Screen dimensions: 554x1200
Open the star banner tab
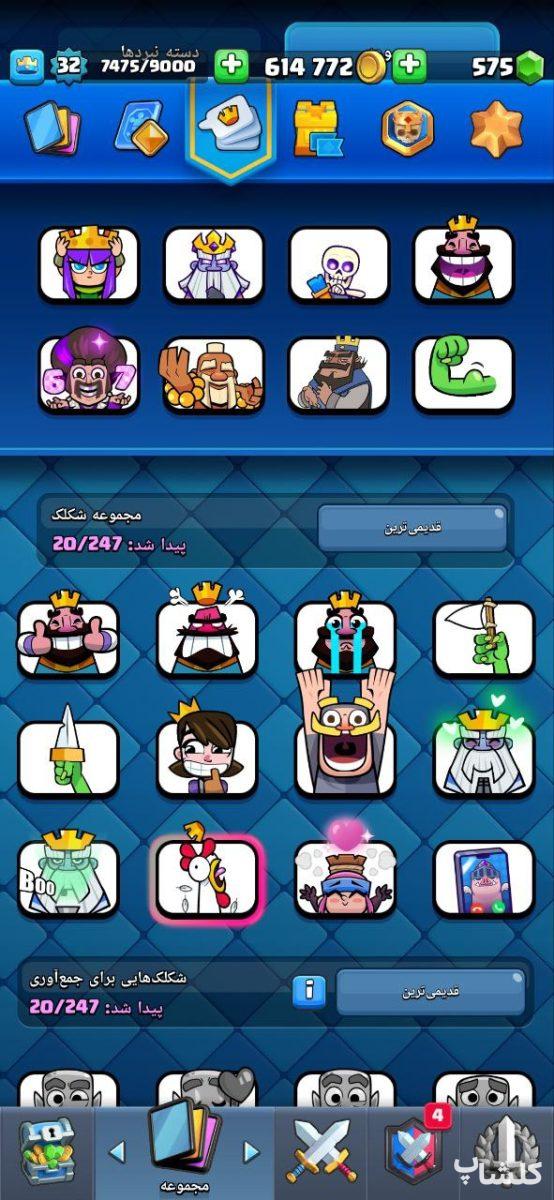click(x=497, y=129)
